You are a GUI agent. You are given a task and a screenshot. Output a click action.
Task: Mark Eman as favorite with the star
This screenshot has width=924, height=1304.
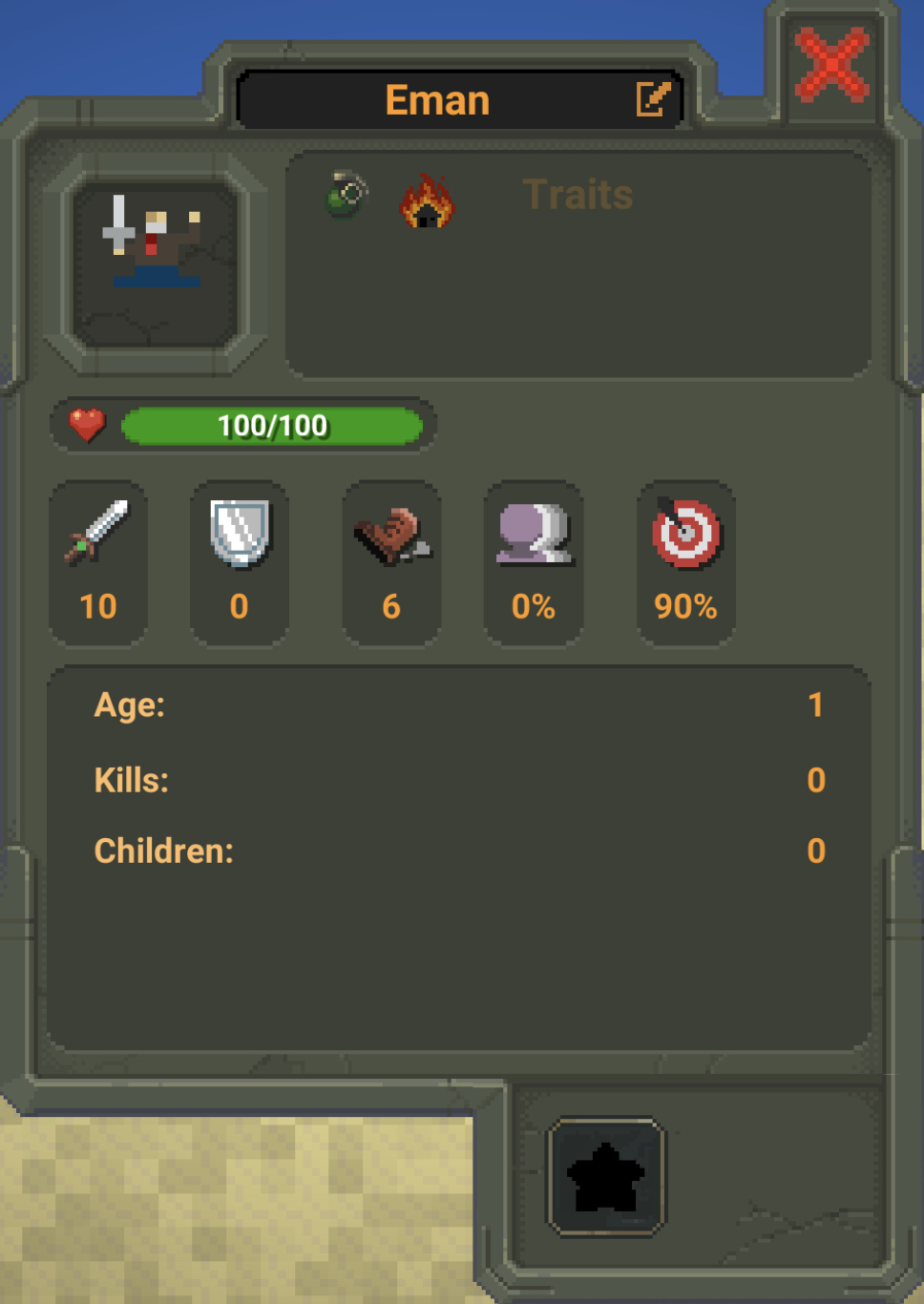[x=606, y=1177]
